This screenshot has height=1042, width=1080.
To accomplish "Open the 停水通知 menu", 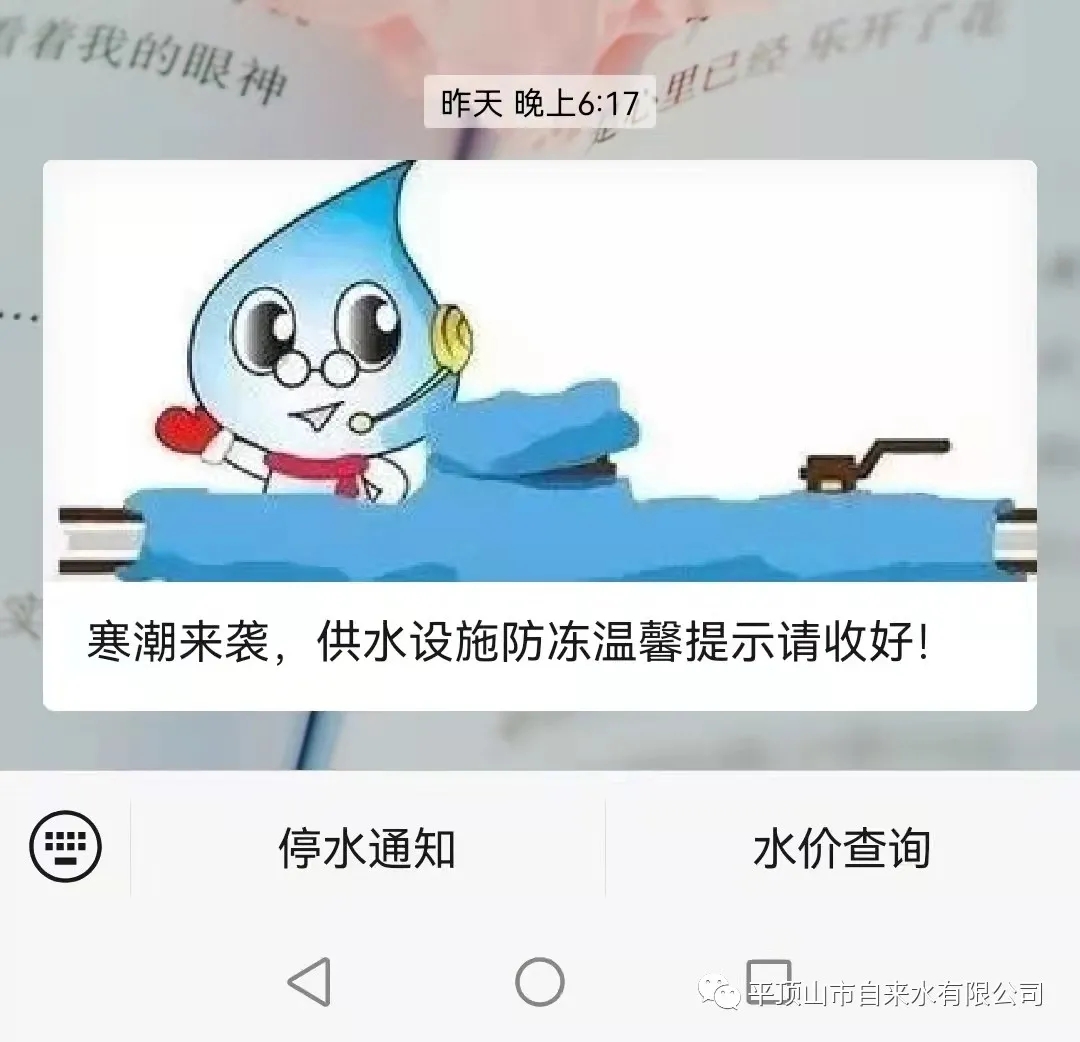I will coord(367,849).
